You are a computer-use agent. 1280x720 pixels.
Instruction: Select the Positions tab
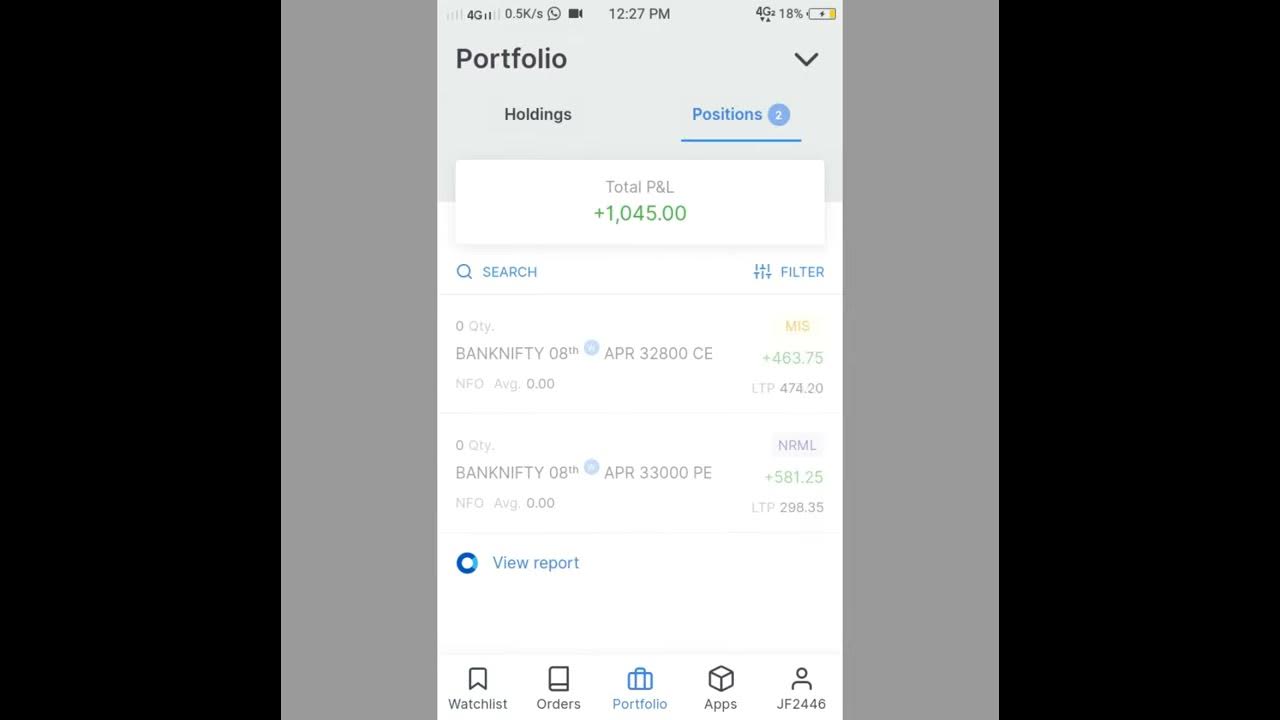click(x=740, y=114)
